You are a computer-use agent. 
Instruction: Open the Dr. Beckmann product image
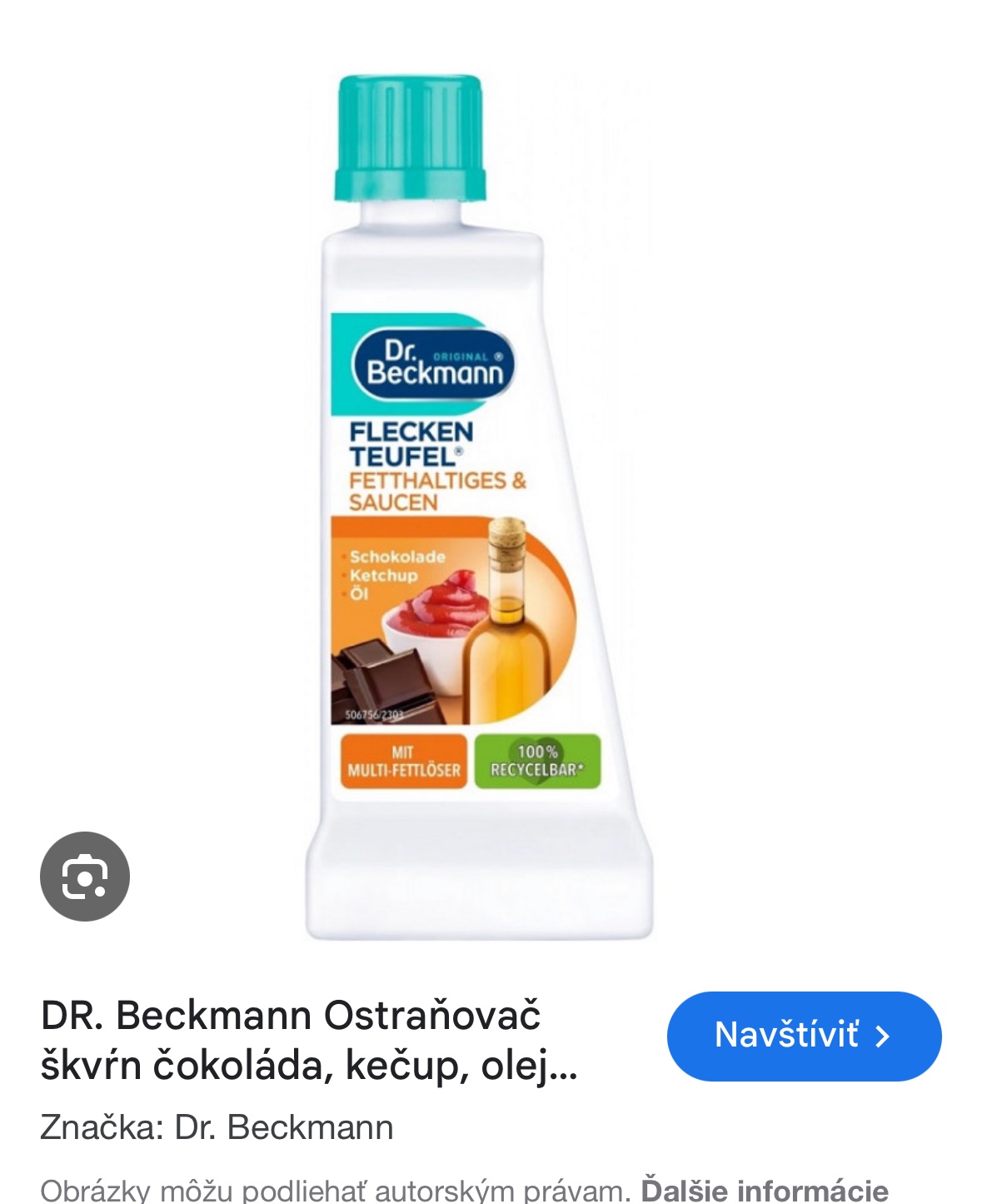pos(479,508)
